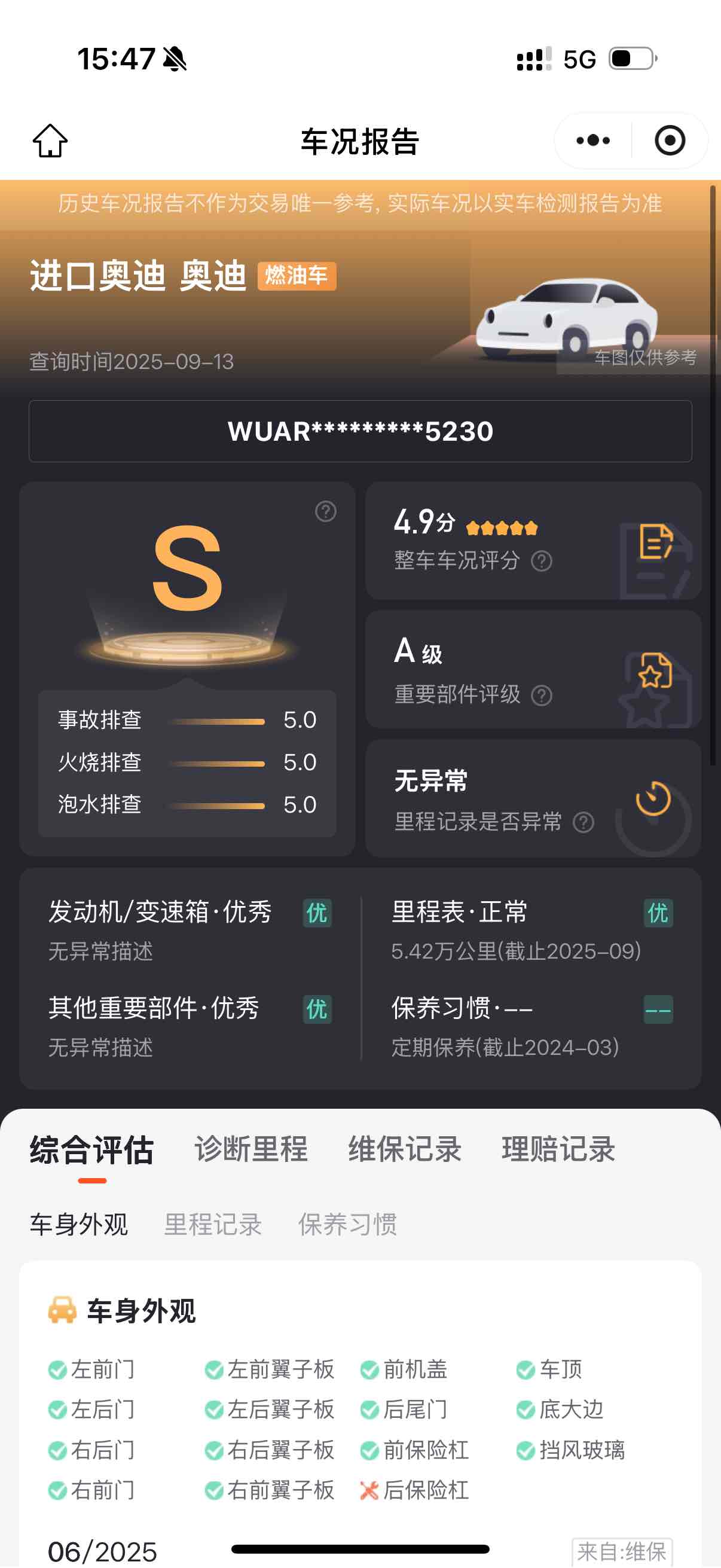Show help for 整车车况评分
Viewport: 721px width, 1568px height.
pos(542,560)
